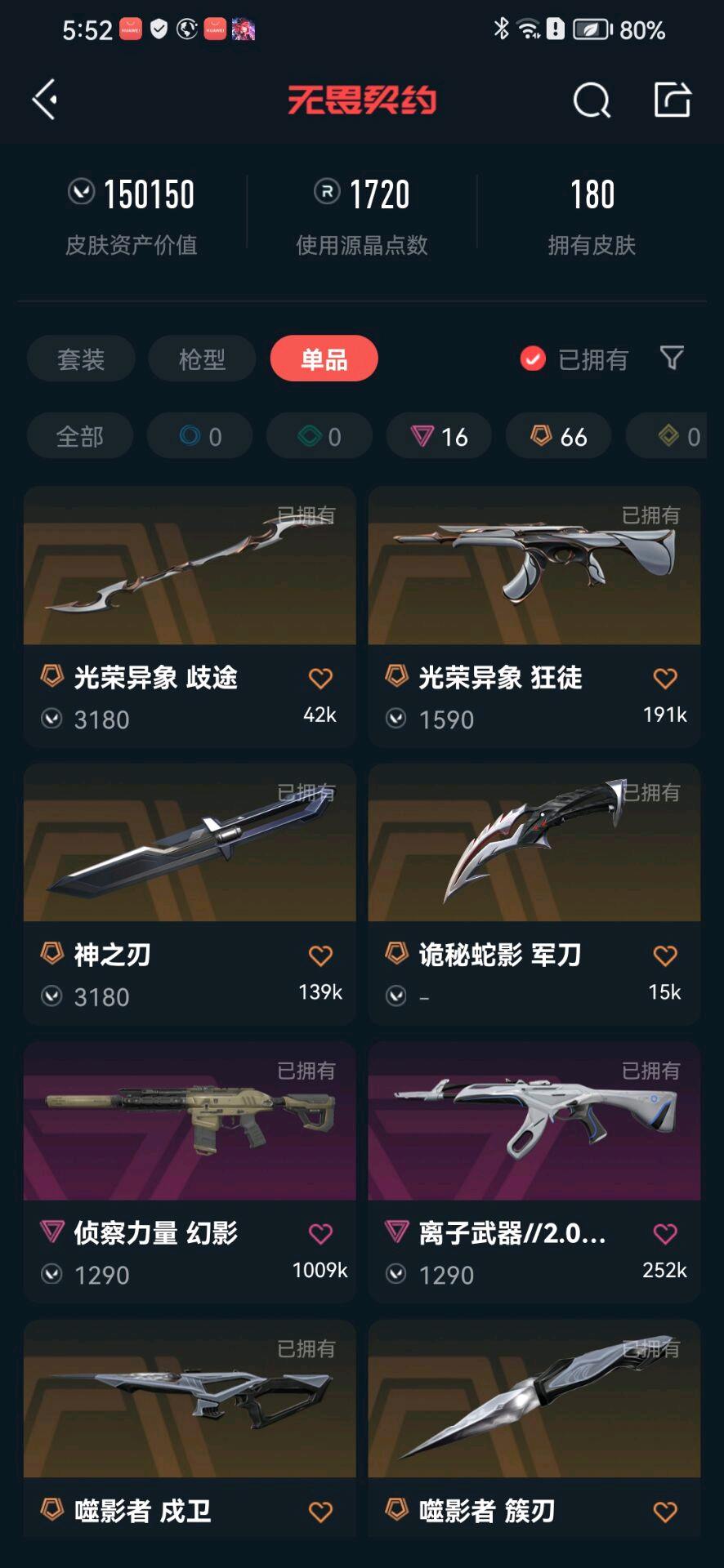
Task: Filter by the pink tier chip showing 16
Action: tap(439, 436)
